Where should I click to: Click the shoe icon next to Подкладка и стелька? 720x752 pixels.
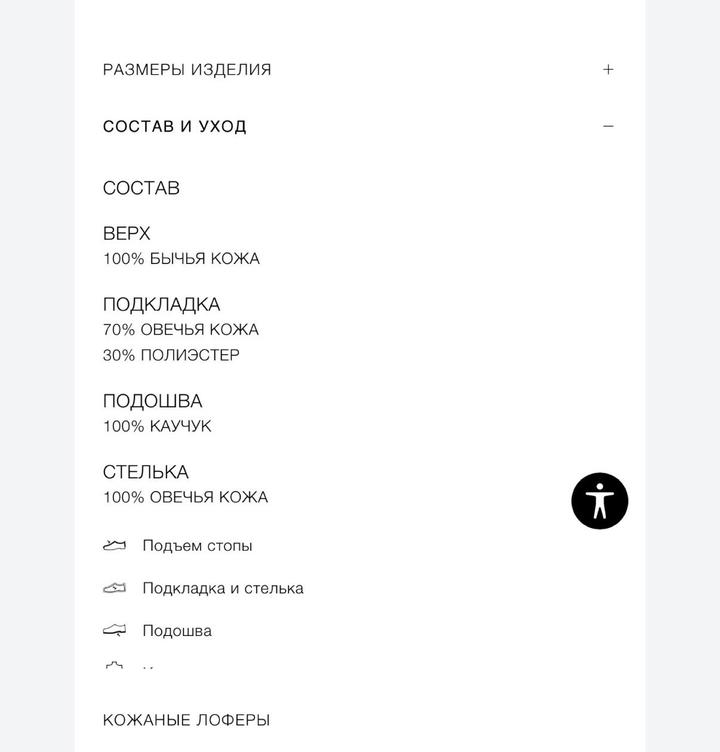tap(113, 588)
